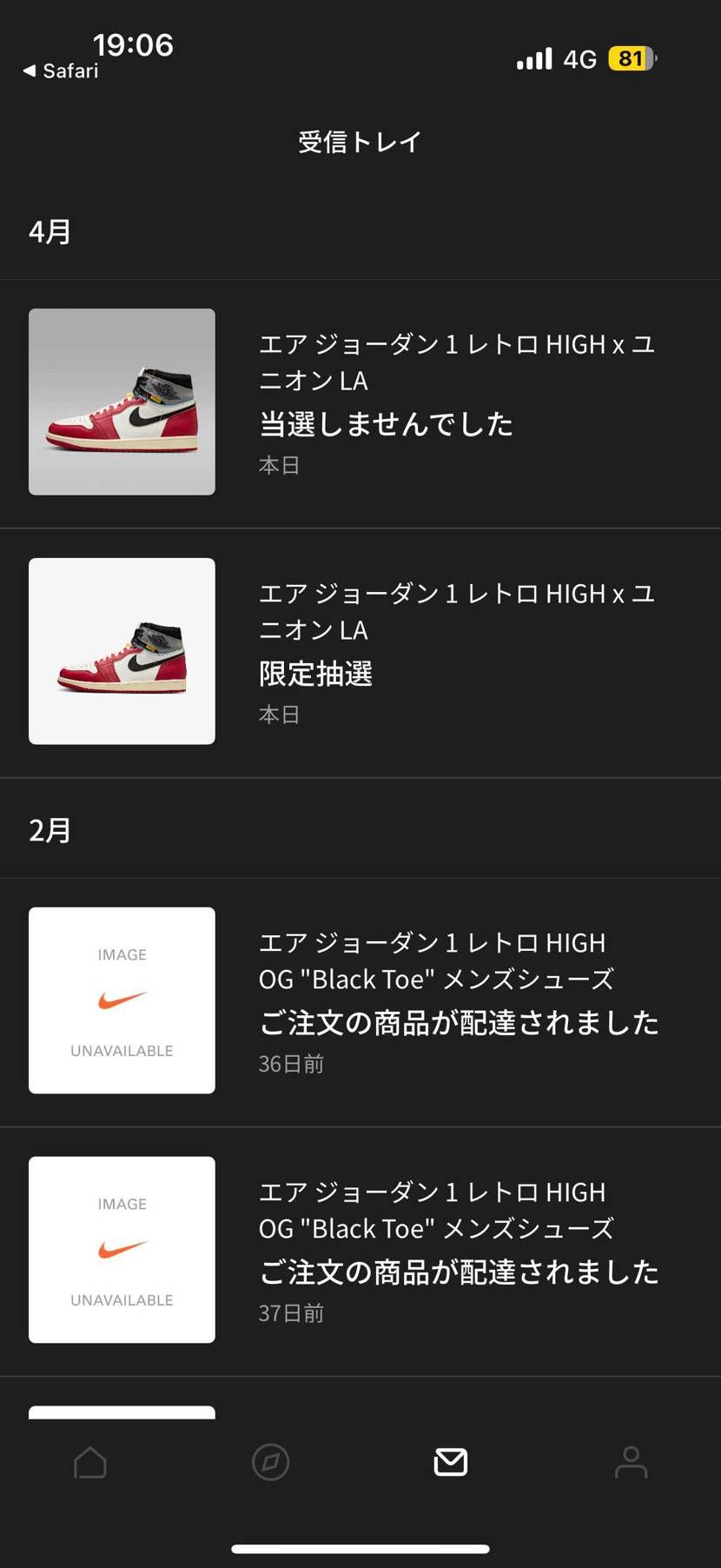Image resolution: width=721 pixels, height=1568 pixels.
Task: Switch to the 受信トレイ inbox view
Action: point(360,140)
